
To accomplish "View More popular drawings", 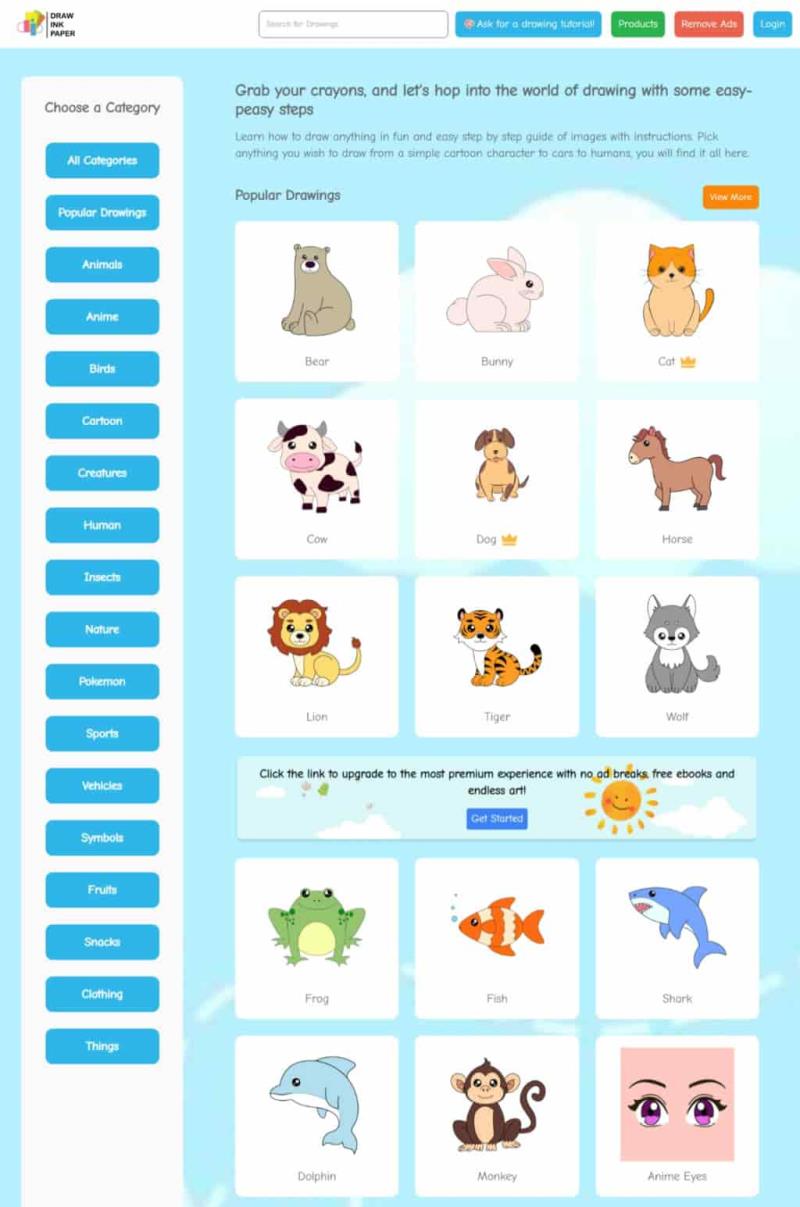I will (730, 197).
